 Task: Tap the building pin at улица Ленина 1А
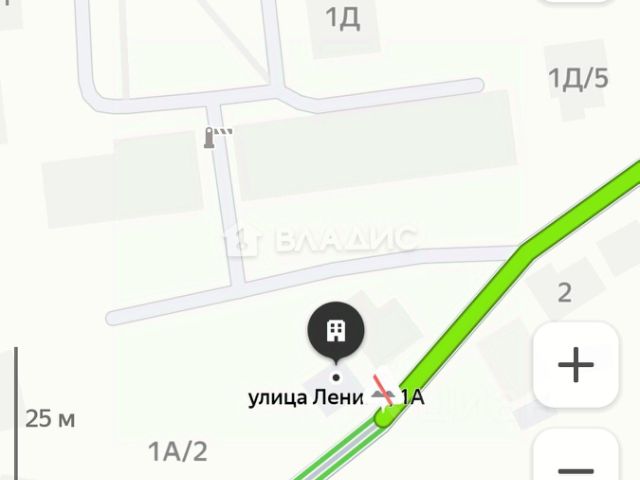336,333
